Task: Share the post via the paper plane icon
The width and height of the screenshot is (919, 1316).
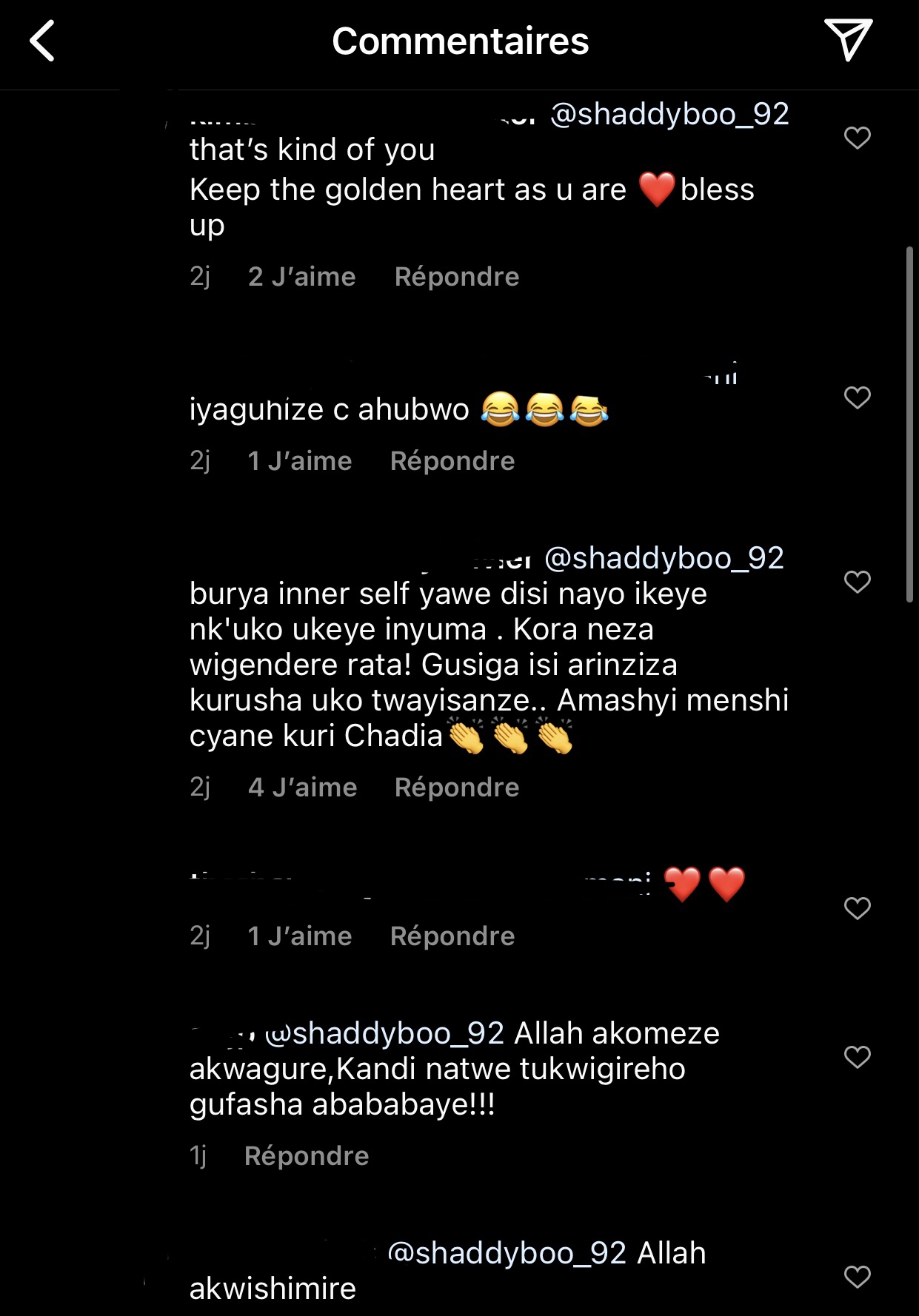Action: (848, 40)
